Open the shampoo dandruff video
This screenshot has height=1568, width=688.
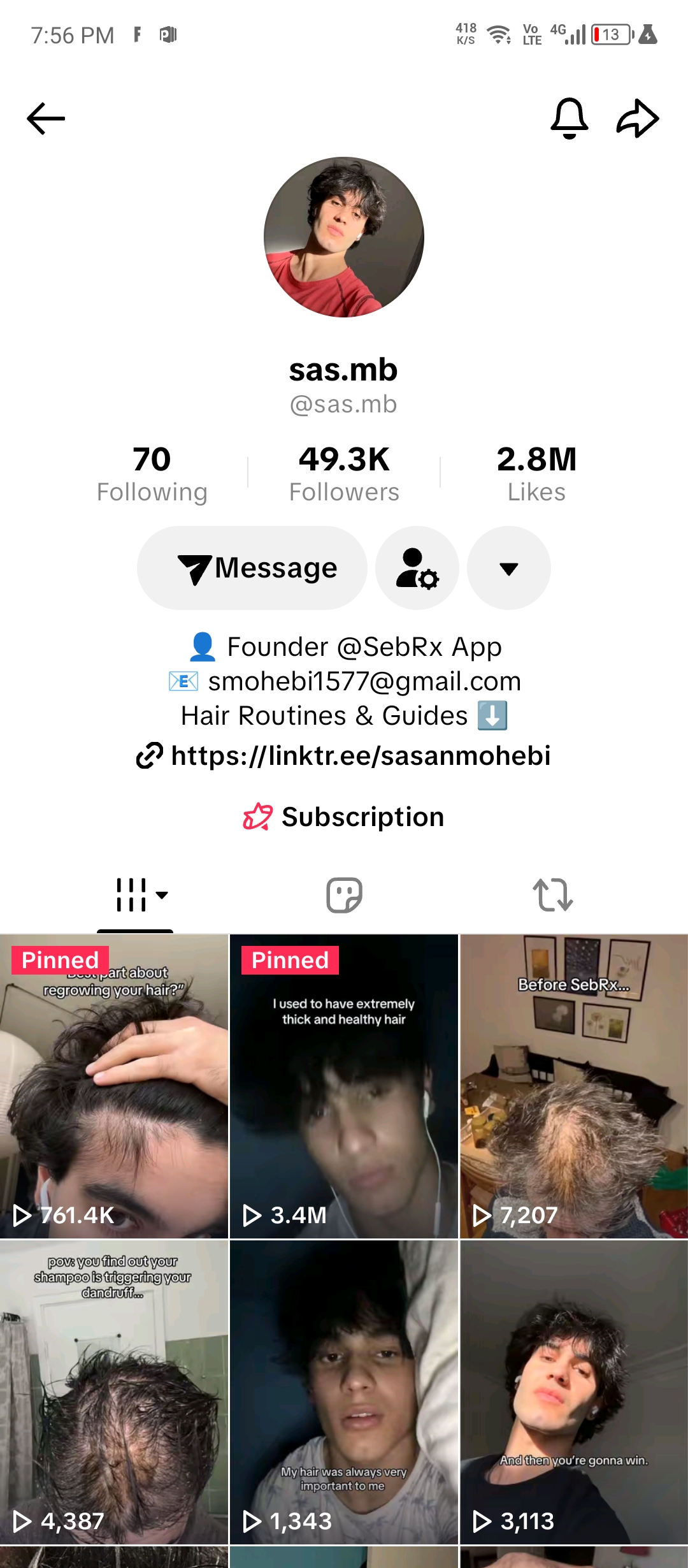(x=114, y=1392)
